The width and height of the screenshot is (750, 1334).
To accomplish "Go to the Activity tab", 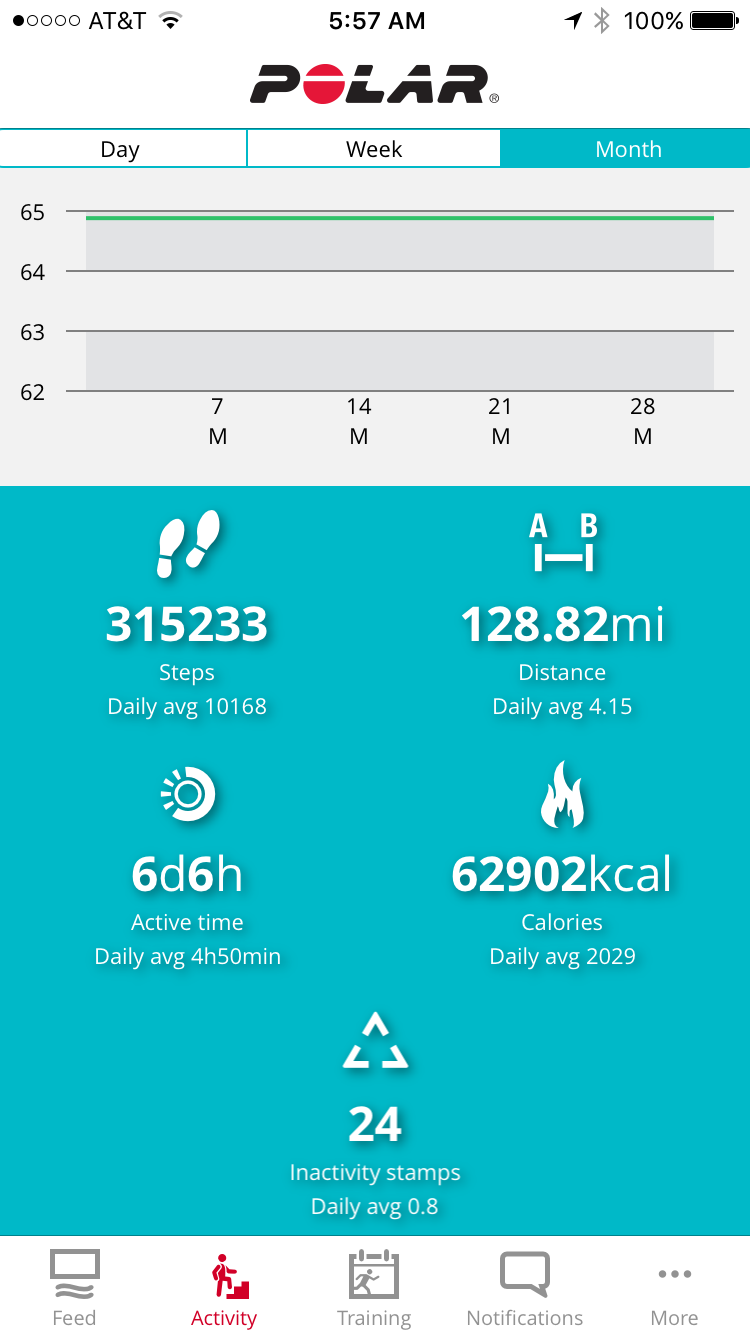I will [224, 1287].
